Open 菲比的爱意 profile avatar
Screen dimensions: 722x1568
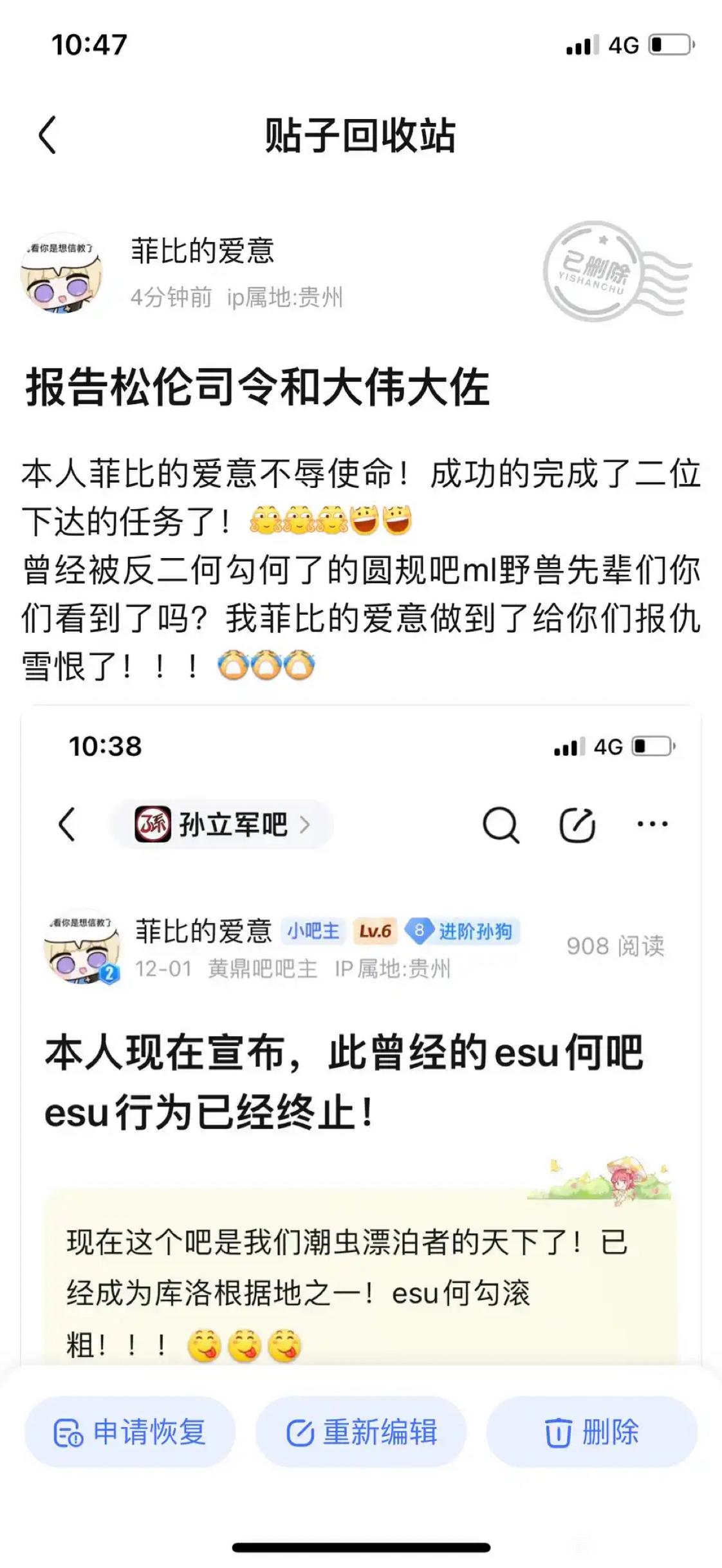62,274
